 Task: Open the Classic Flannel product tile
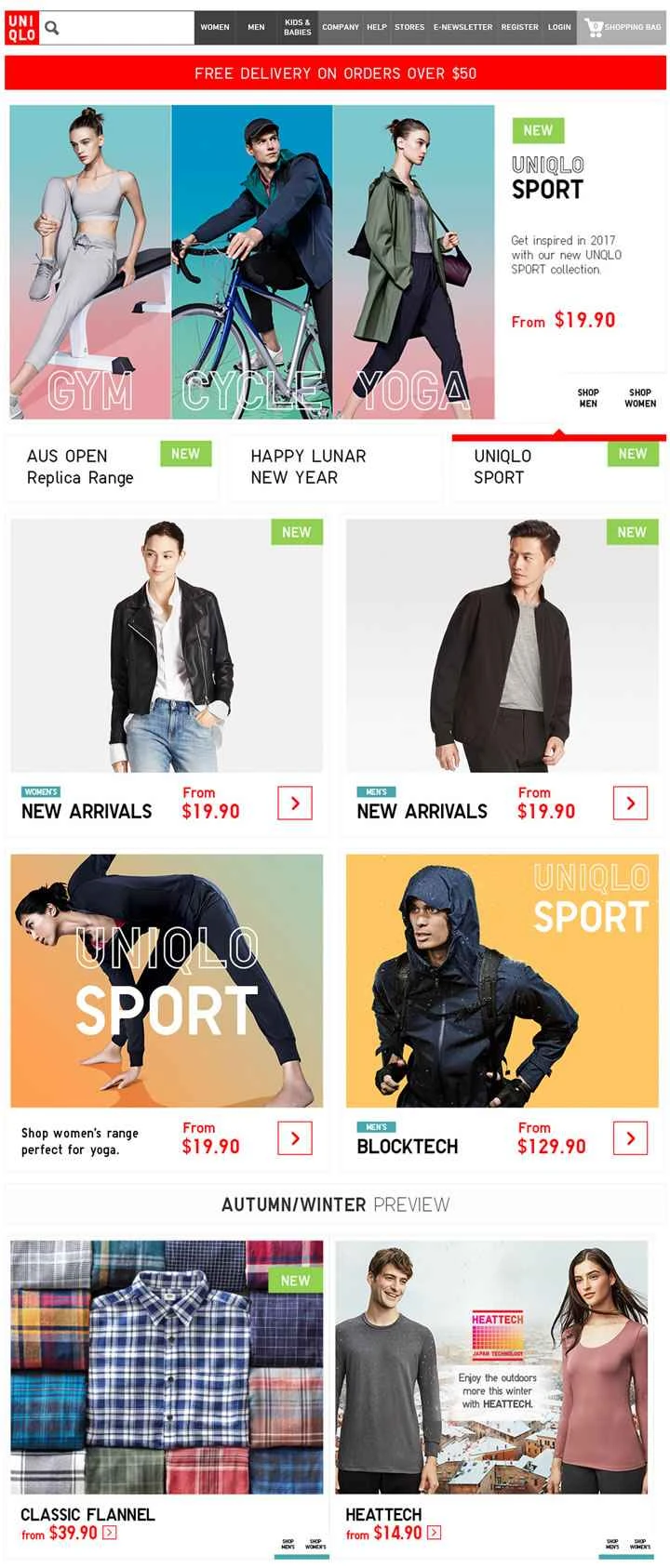click(167, 1367)
